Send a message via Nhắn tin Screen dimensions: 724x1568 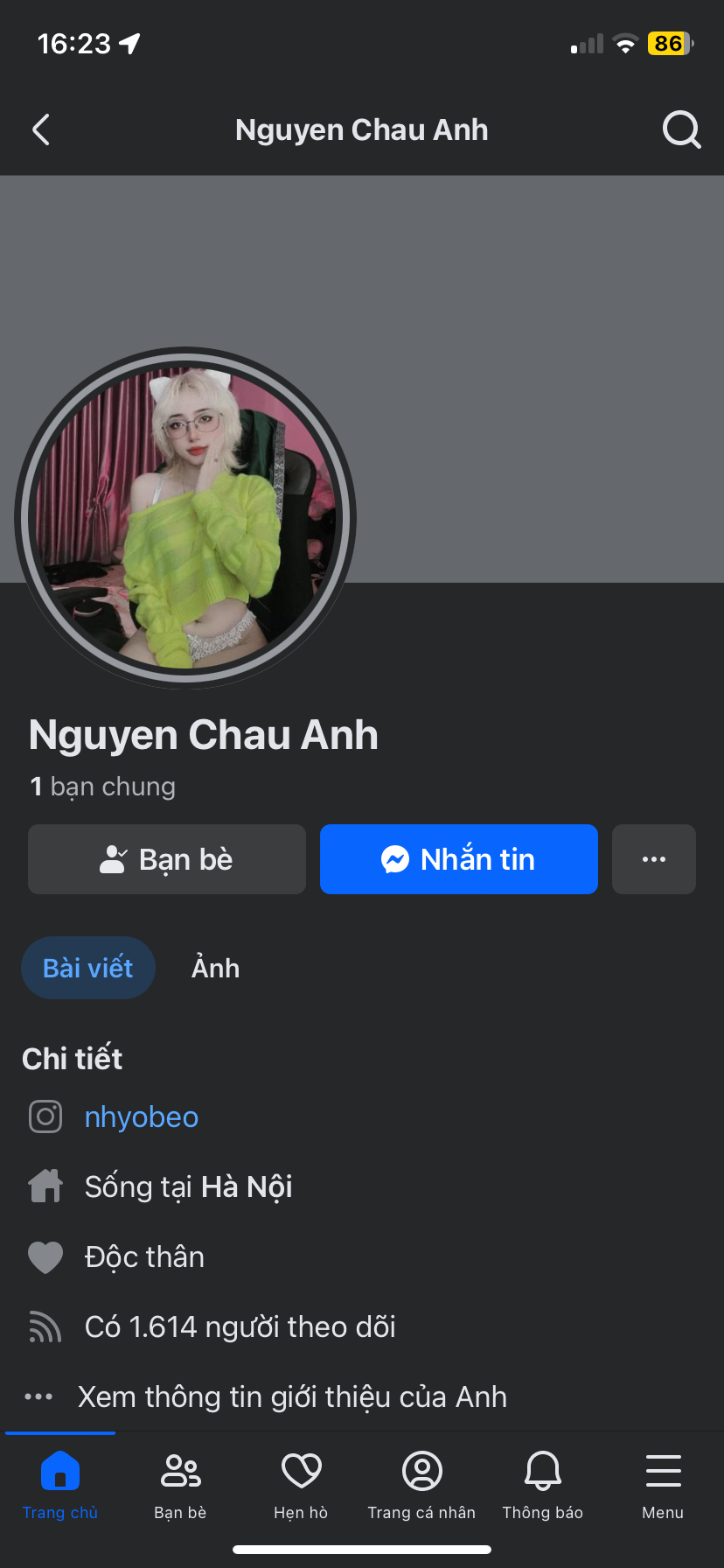(x=459, y=859)
